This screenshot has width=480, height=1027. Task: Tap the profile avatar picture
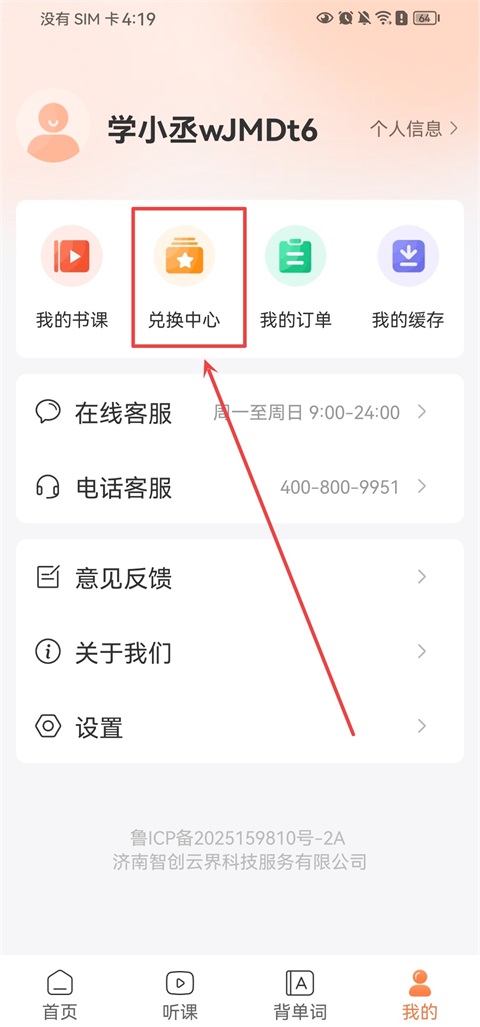(x=53, y=126)
